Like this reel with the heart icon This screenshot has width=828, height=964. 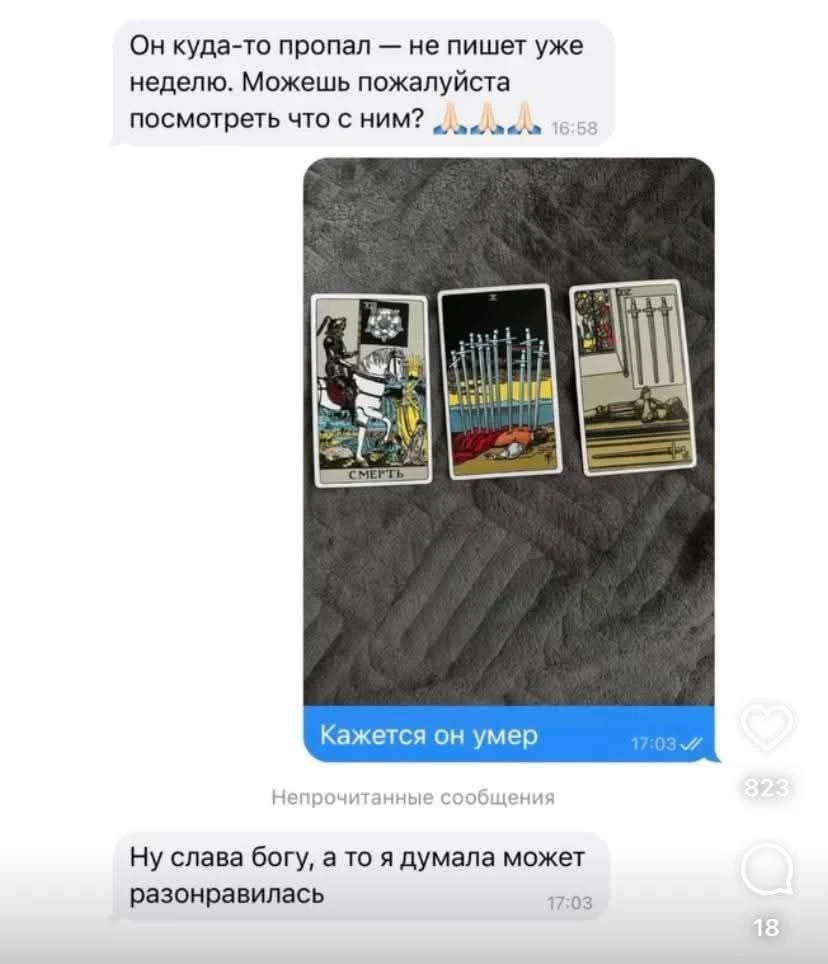point(767,727)
